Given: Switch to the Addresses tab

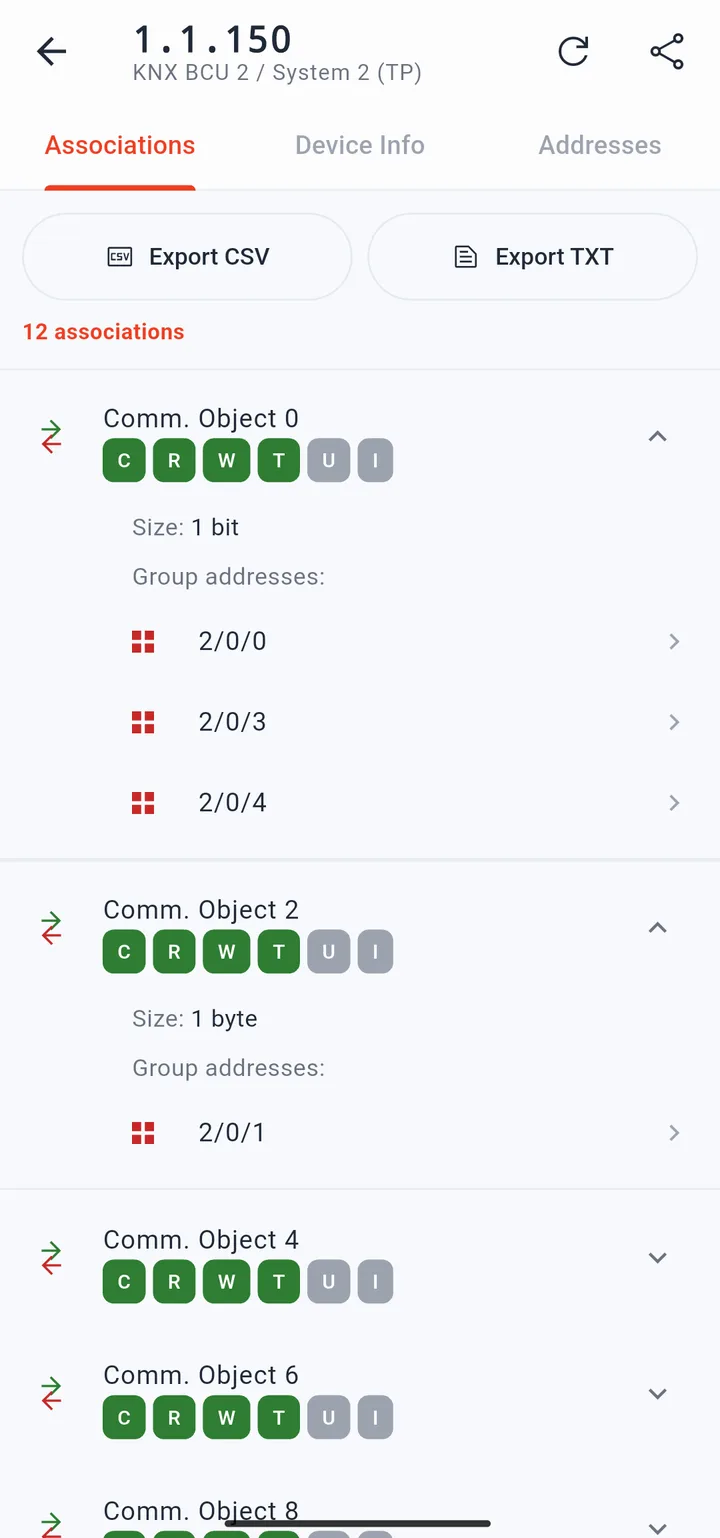Looking at the screenshot, I should pos(600,145).
